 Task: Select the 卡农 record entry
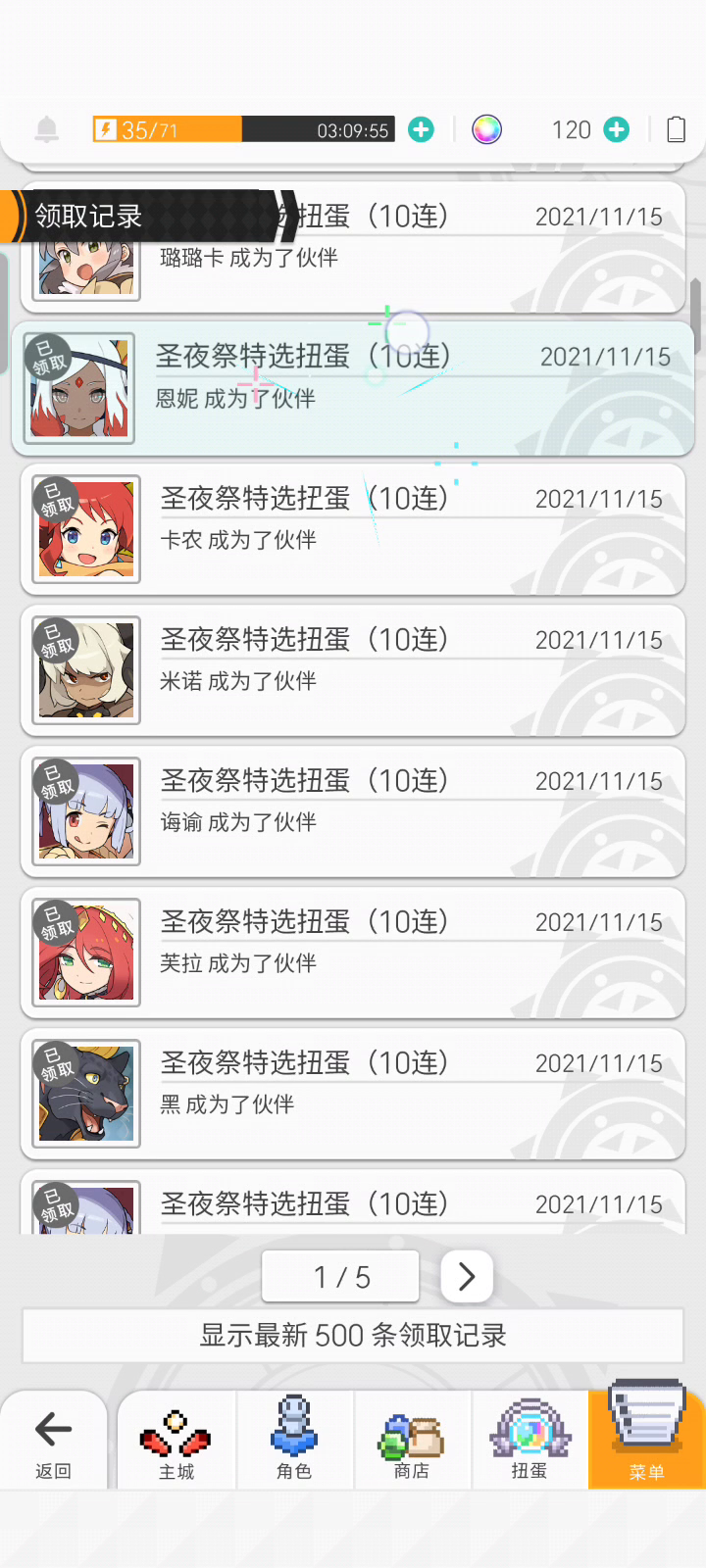pyautogui.click(x=353, y=529)
